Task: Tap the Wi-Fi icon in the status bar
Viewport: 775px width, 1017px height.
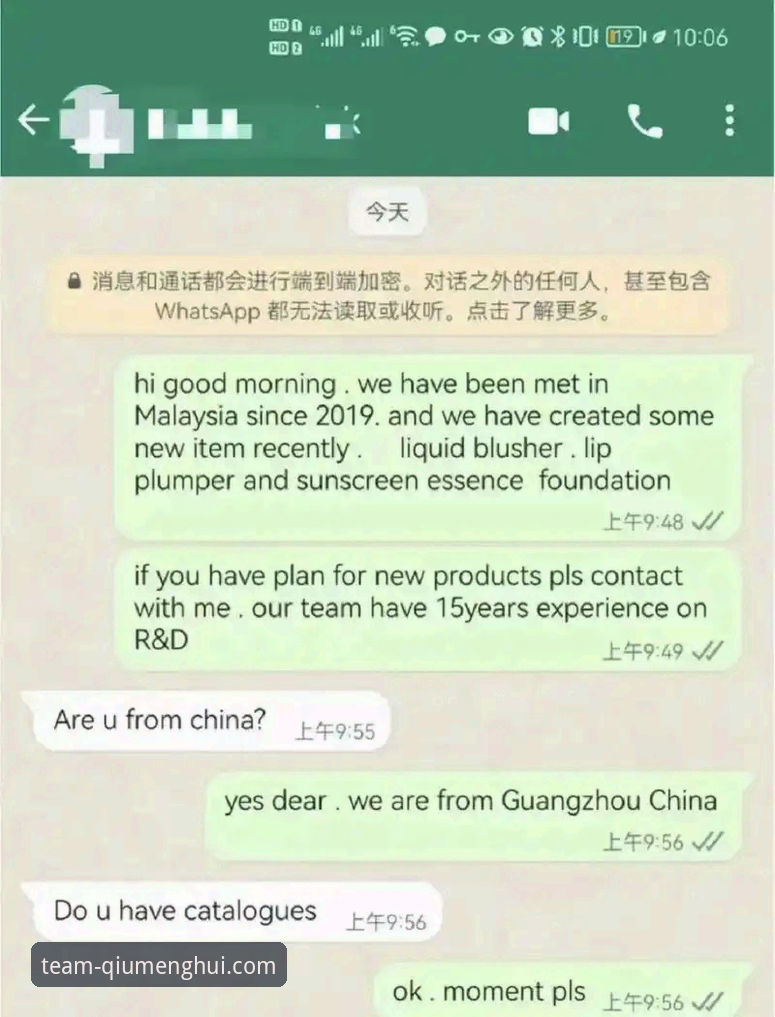Action: pos(406,37)
